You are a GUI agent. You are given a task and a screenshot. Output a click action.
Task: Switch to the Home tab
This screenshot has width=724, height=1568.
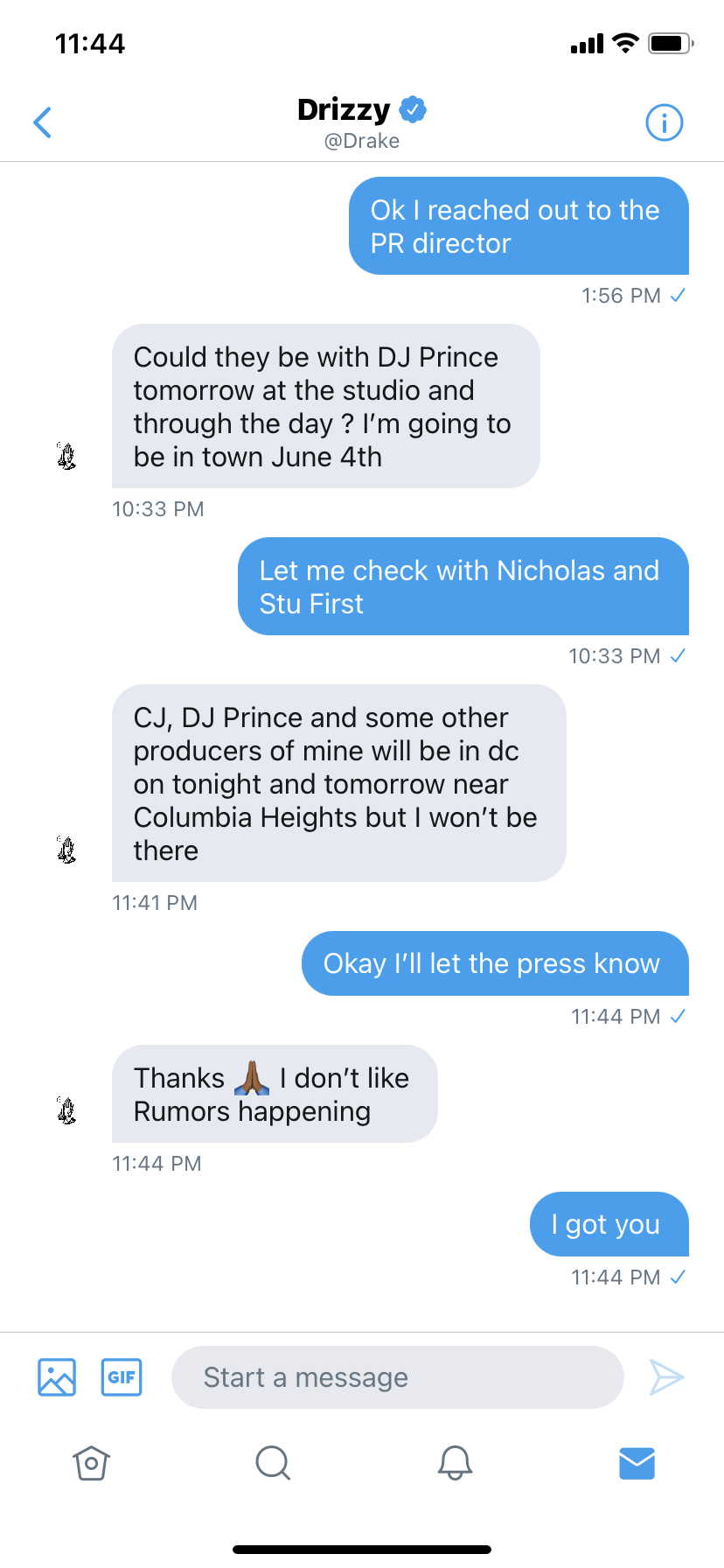91,1462
